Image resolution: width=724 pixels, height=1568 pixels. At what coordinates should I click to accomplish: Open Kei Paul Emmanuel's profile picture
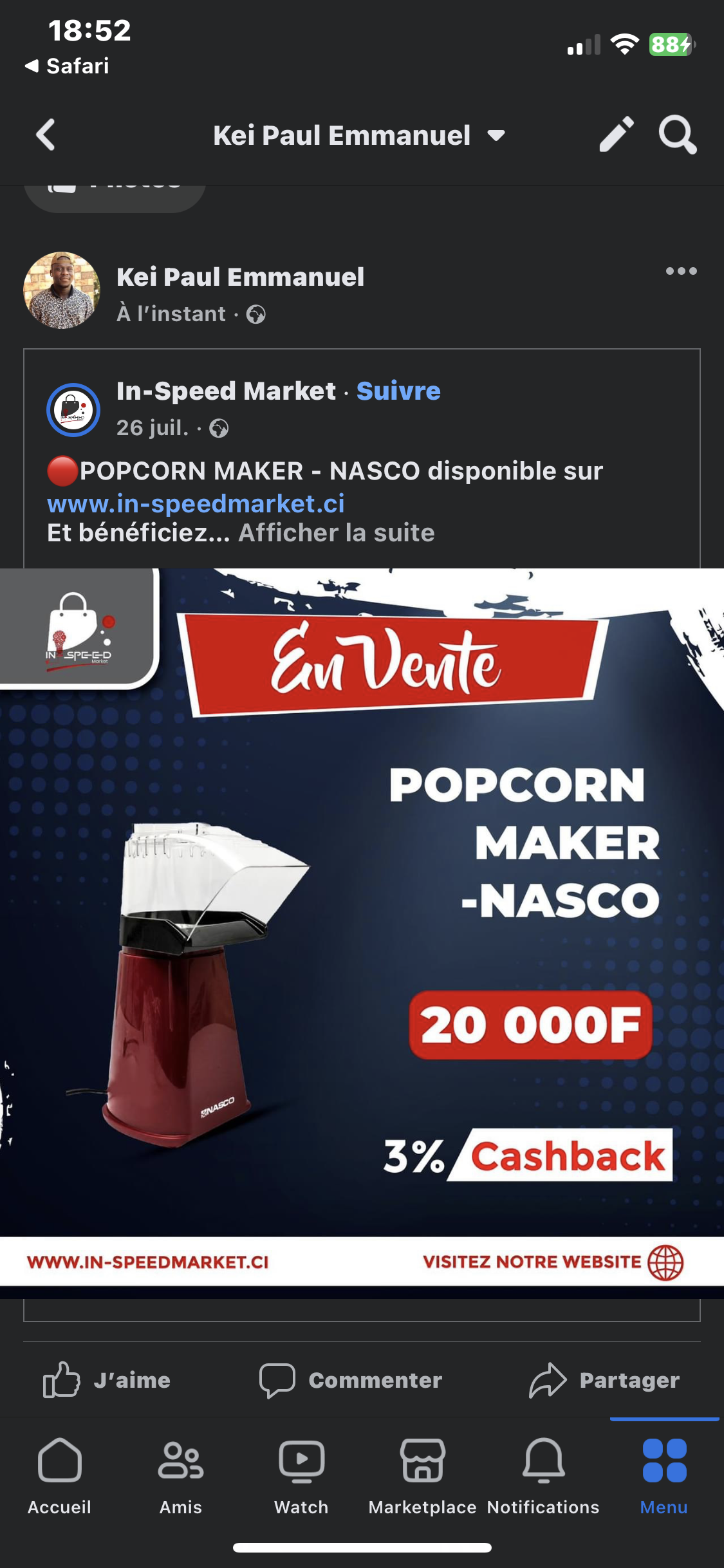62,290
